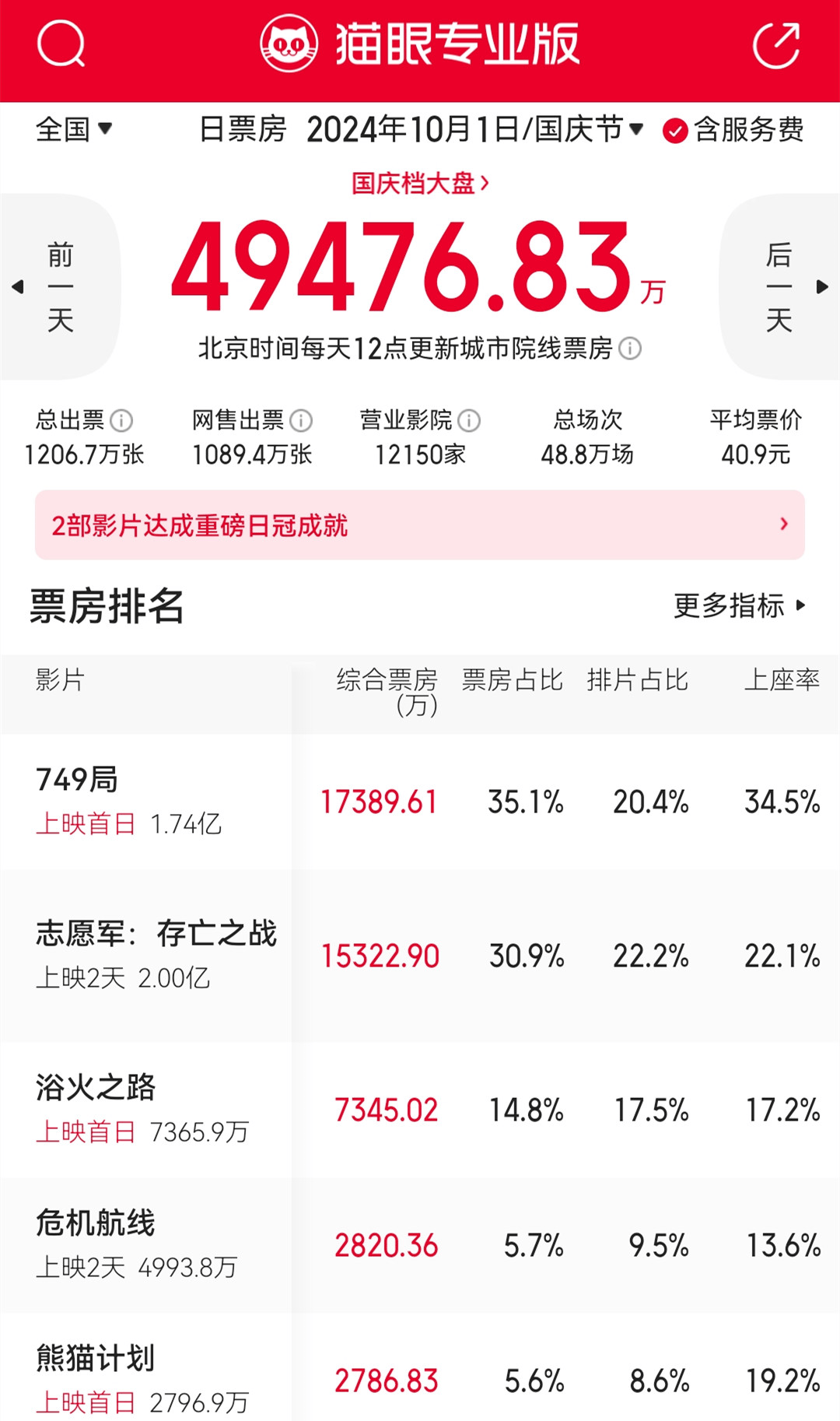Open details for 浴火之路
Image resolution: width=840 pixels, height=1421 pixels.
pos(96,1088)
